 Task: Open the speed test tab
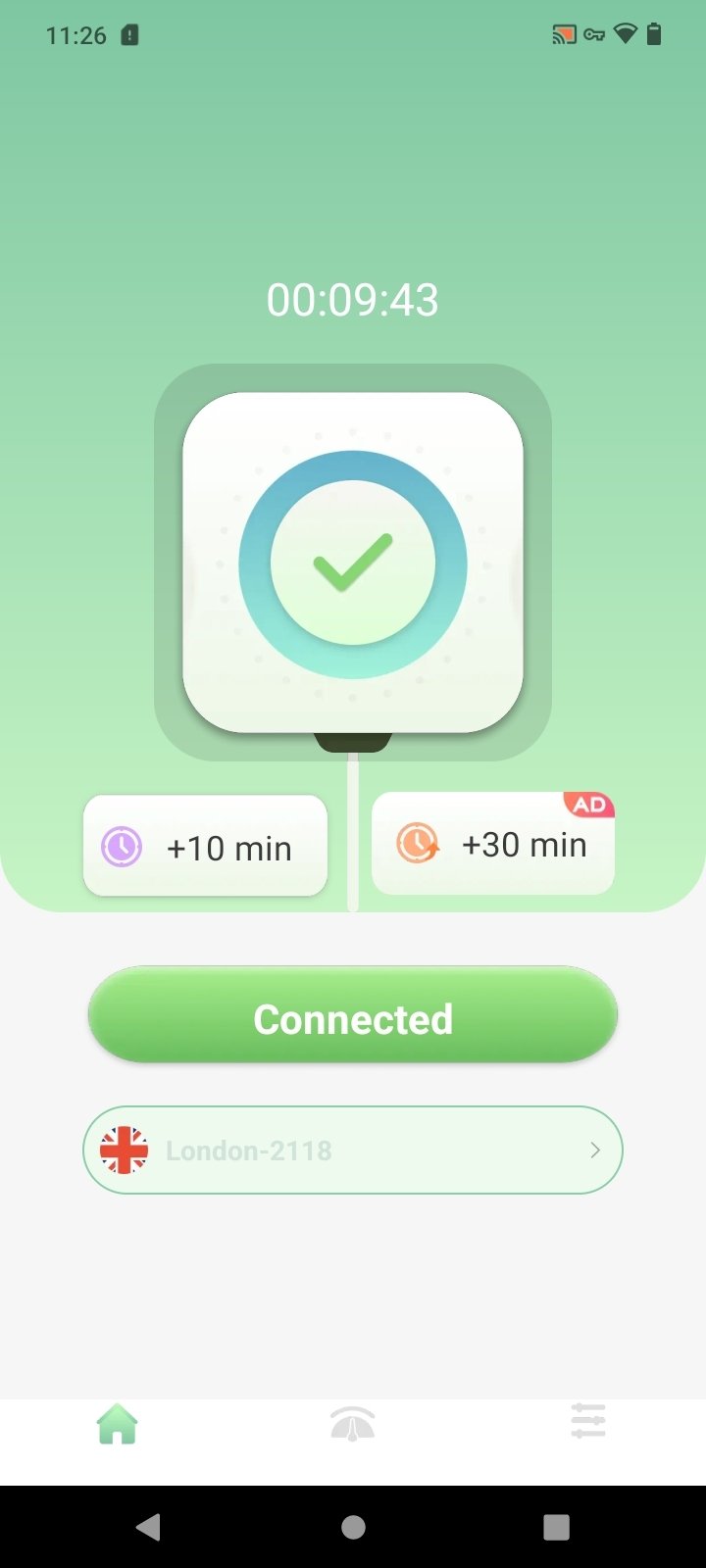coord(353,1423)
